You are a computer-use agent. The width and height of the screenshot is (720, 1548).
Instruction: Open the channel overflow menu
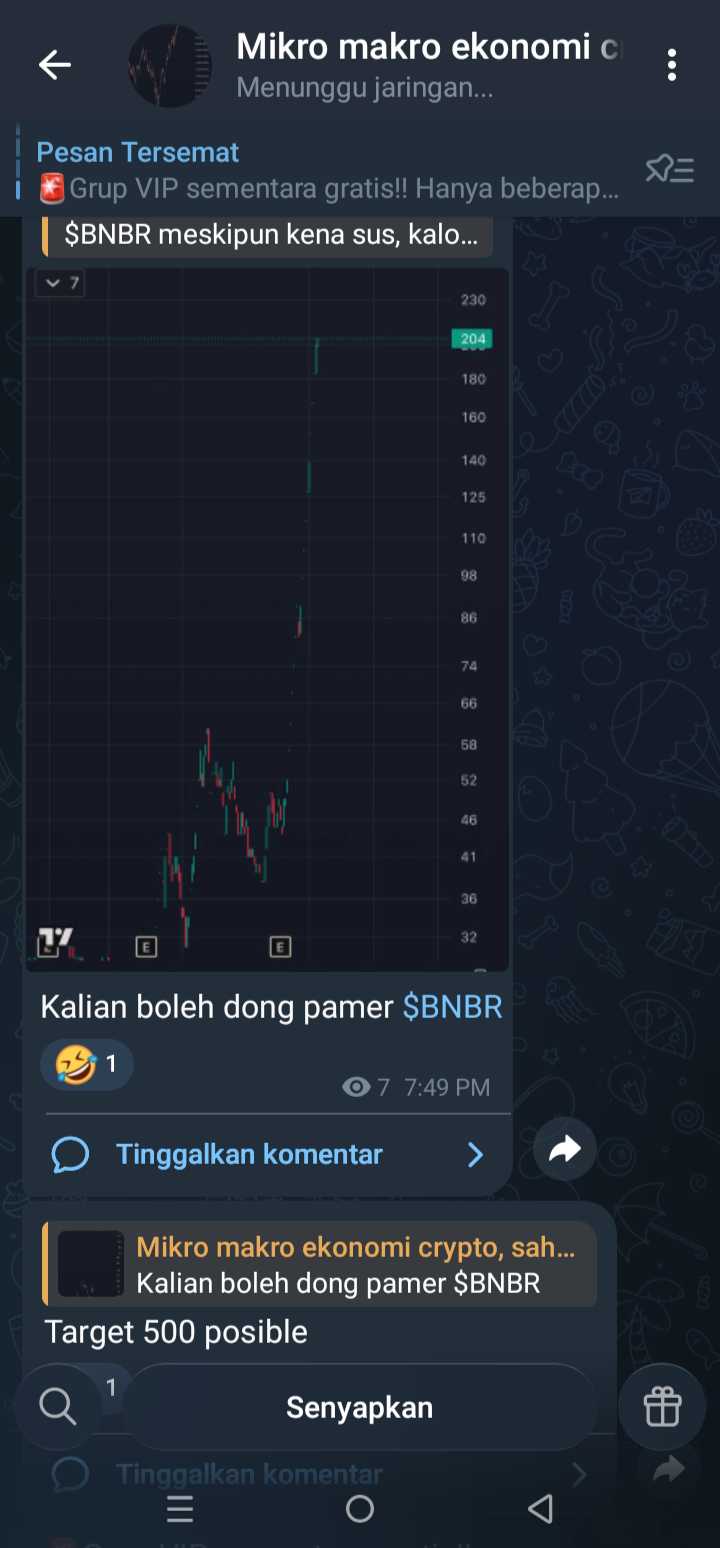coord(671,66)
